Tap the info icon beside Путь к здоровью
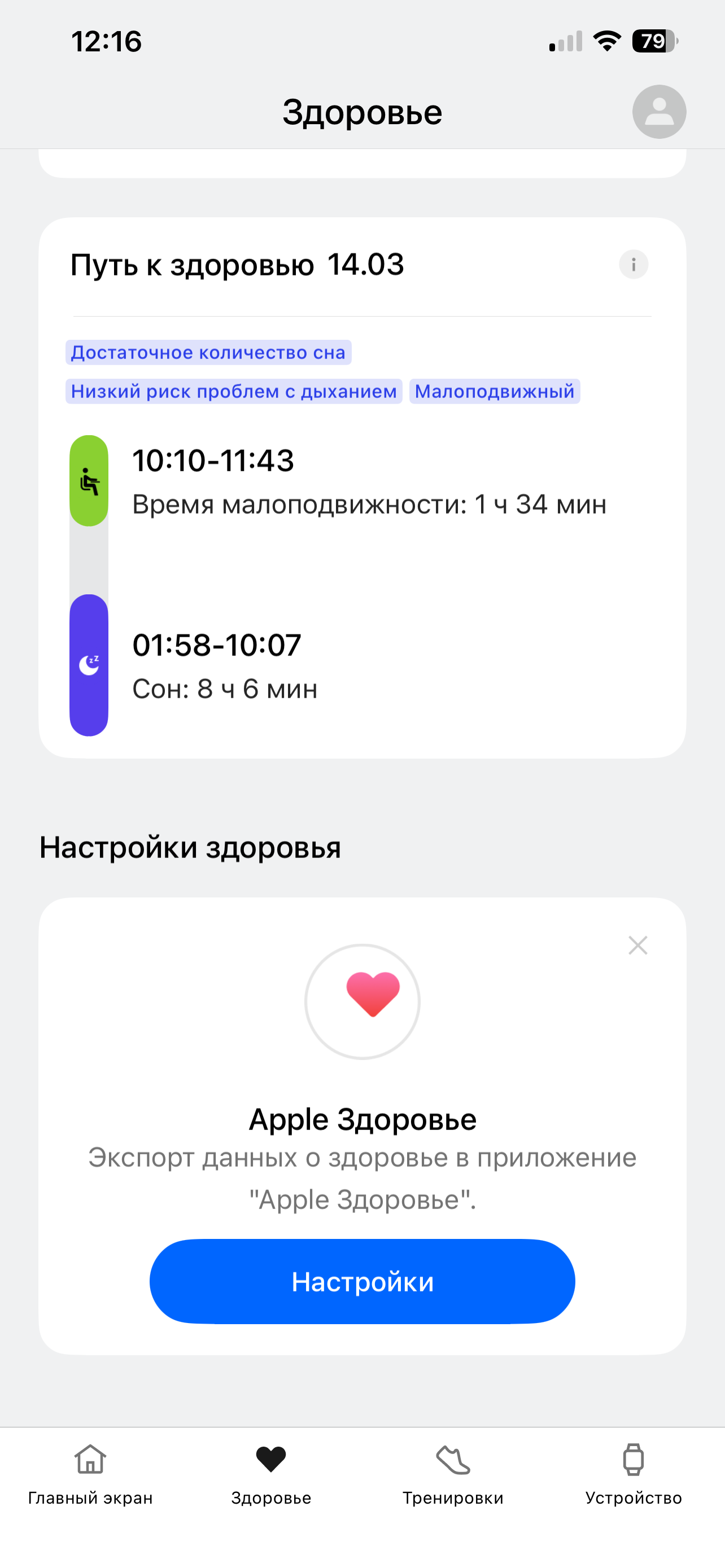 pos(633,265)
